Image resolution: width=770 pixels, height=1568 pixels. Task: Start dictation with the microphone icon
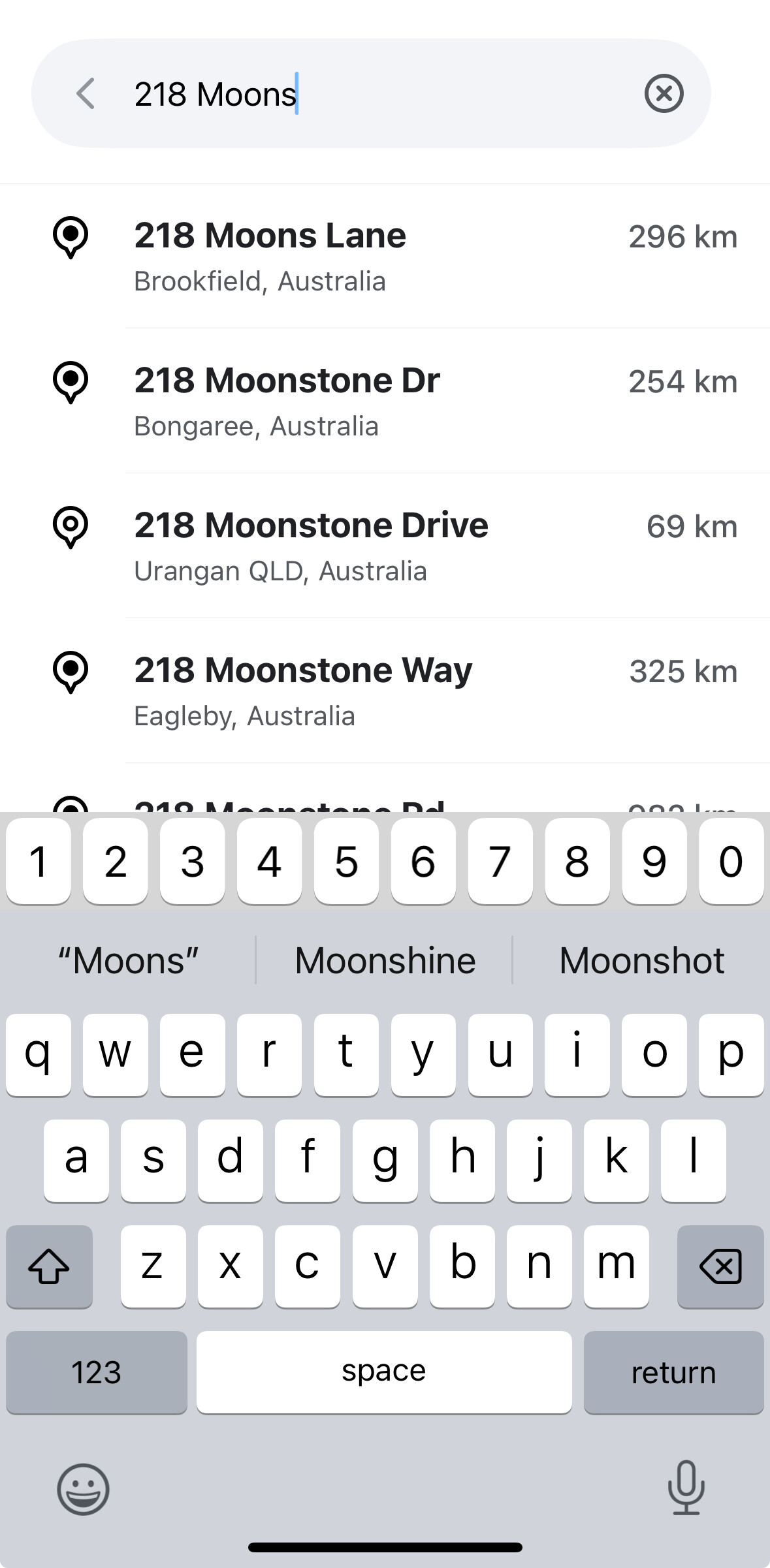pyautogui.click(x=686, y=1488)
